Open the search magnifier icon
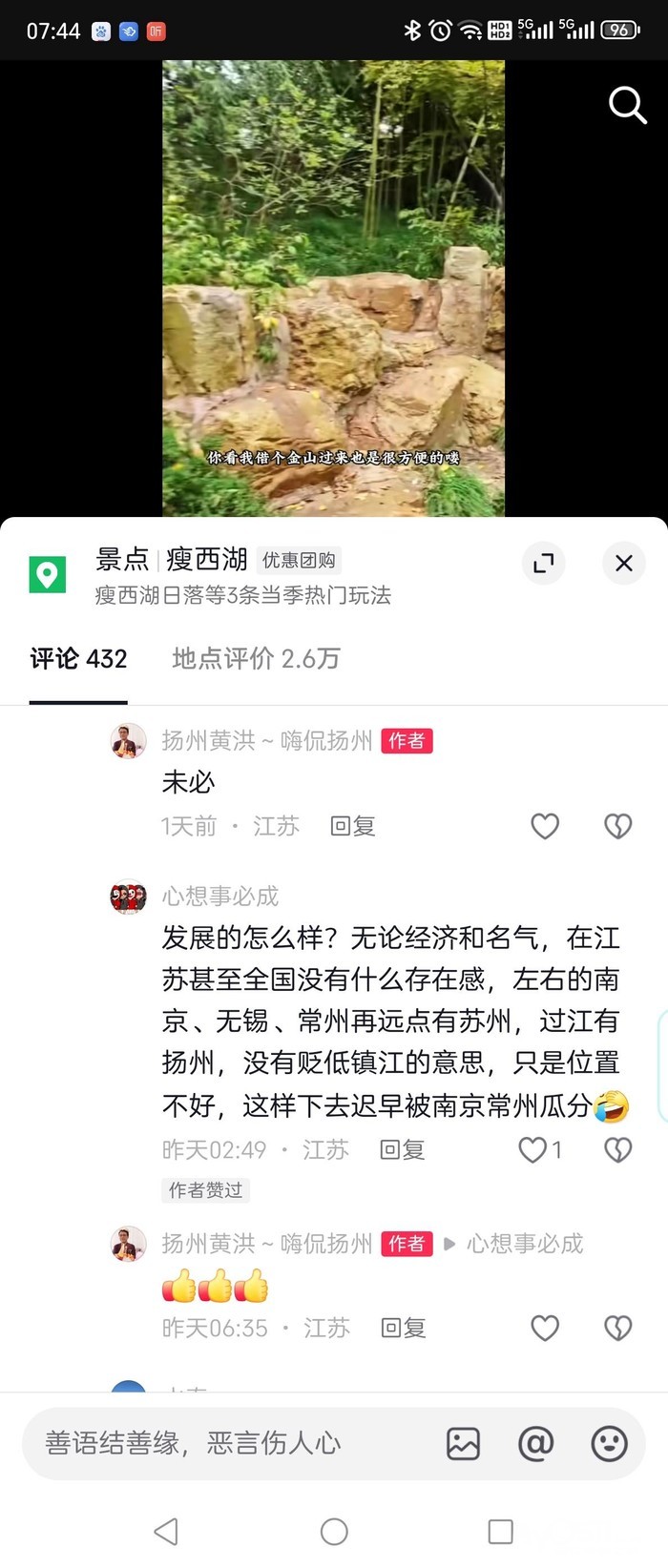Image resolution: width=668 pixels, height=1568 pixels. pyautogui.click(x=627, y=105)
